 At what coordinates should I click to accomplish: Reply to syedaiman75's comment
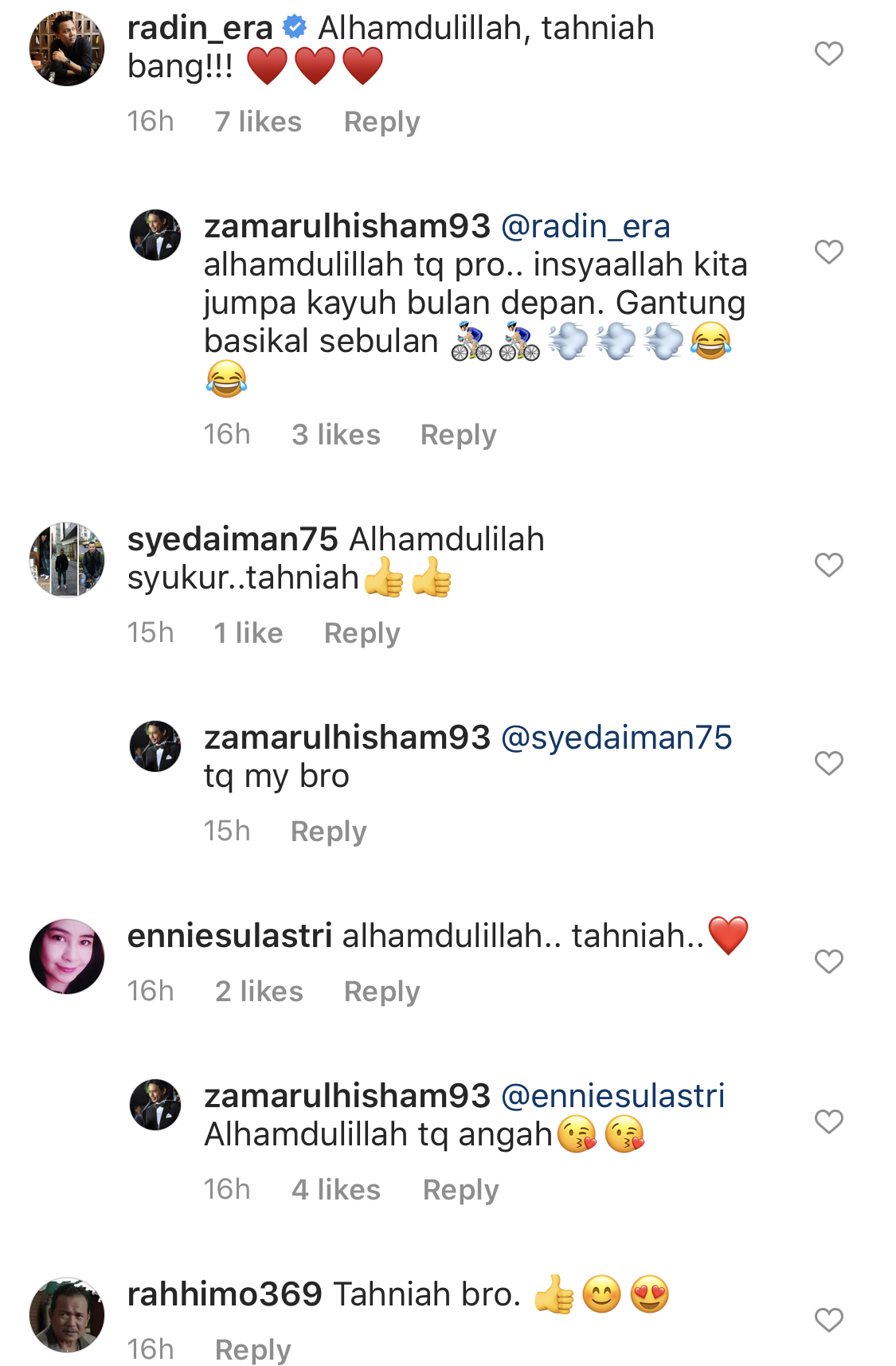coord(362,633)
